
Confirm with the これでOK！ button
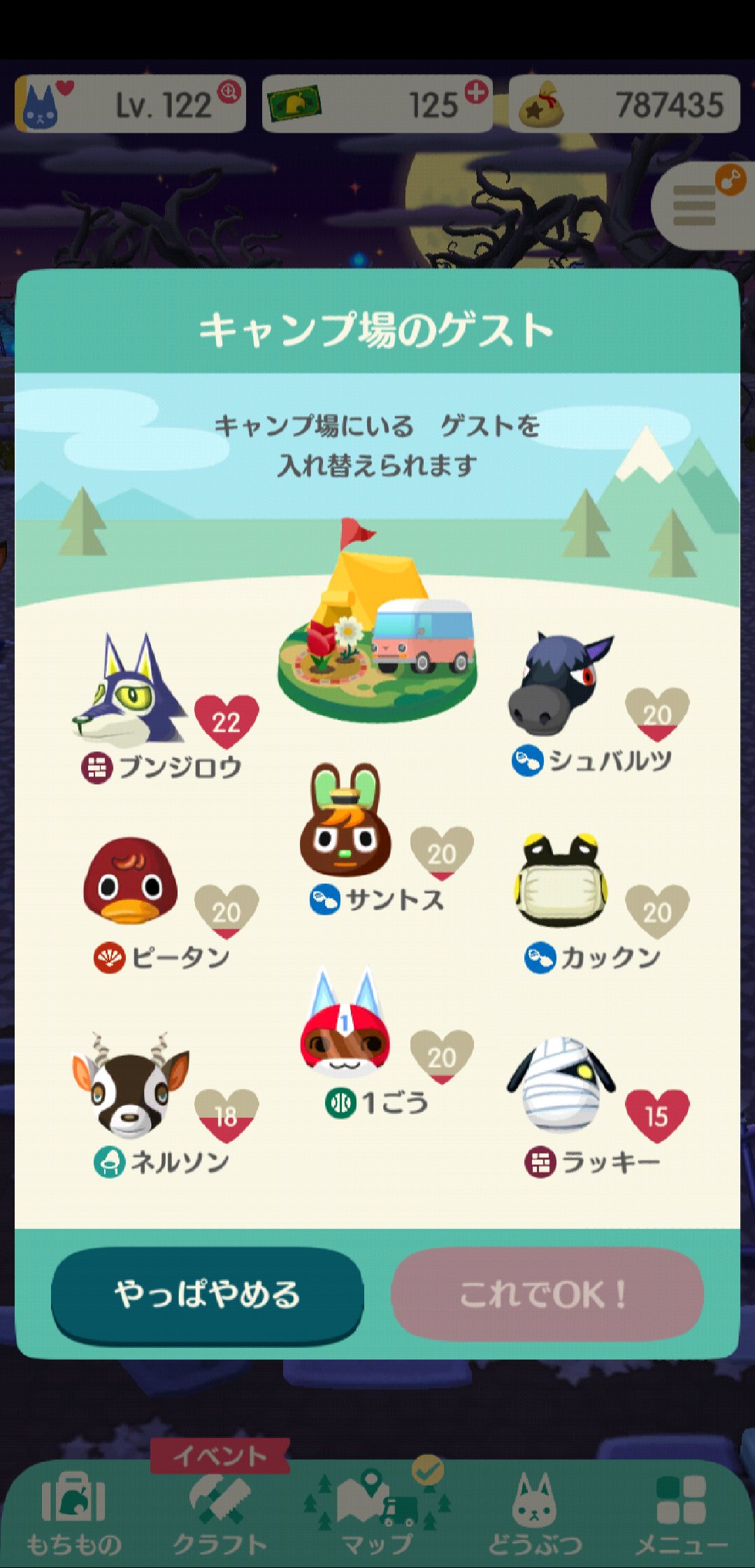pos(547,1294)
